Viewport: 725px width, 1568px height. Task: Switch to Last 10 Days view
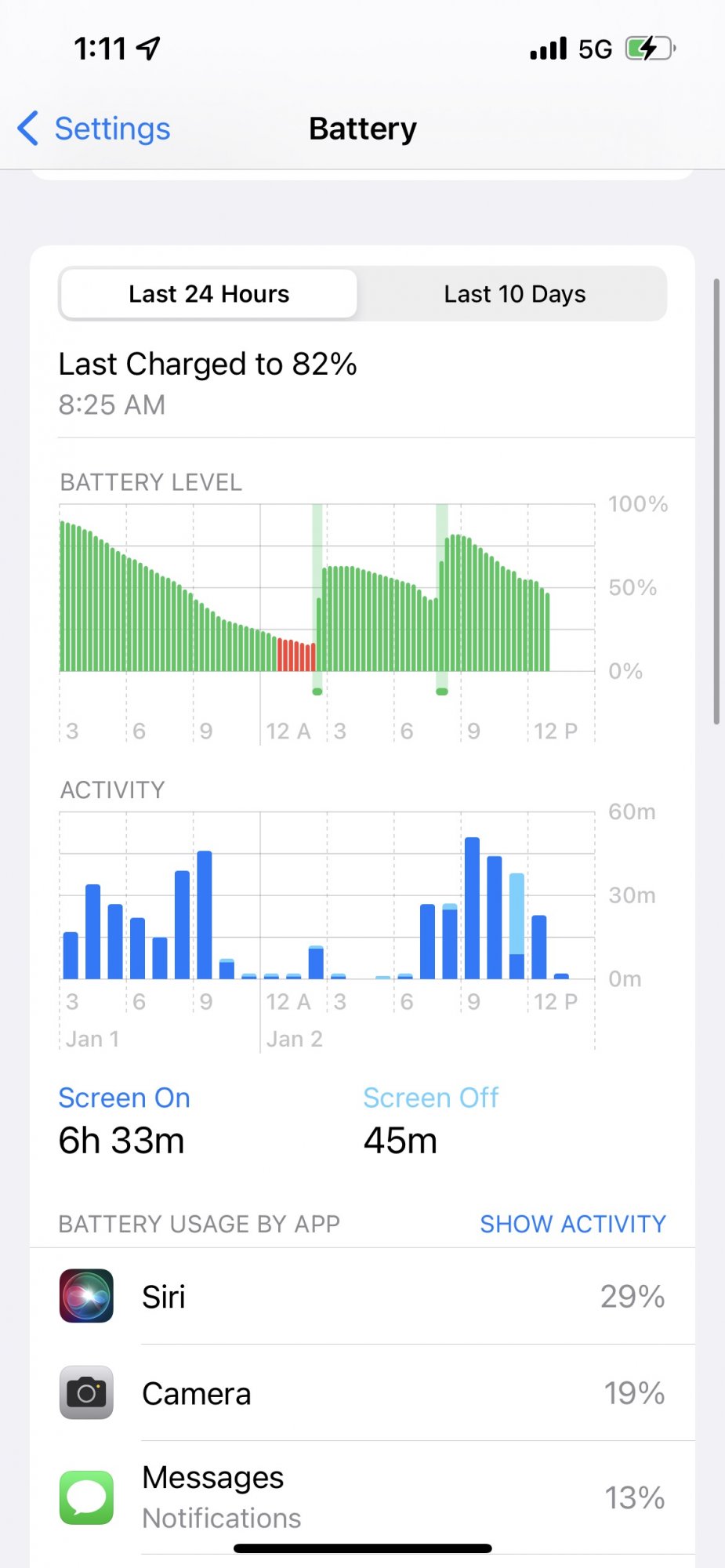(x=514, y=294)
